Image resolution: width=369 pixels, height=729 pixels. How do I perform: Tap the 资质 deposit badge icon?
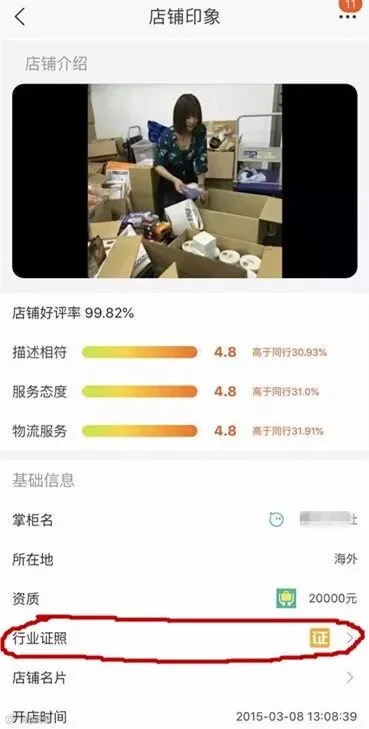click(286, 598)
